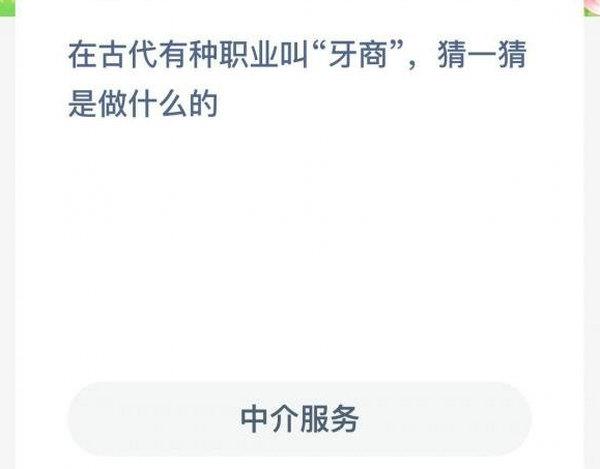
Task: Select the 中介服务 answer option
Action: tap(299, 418)
